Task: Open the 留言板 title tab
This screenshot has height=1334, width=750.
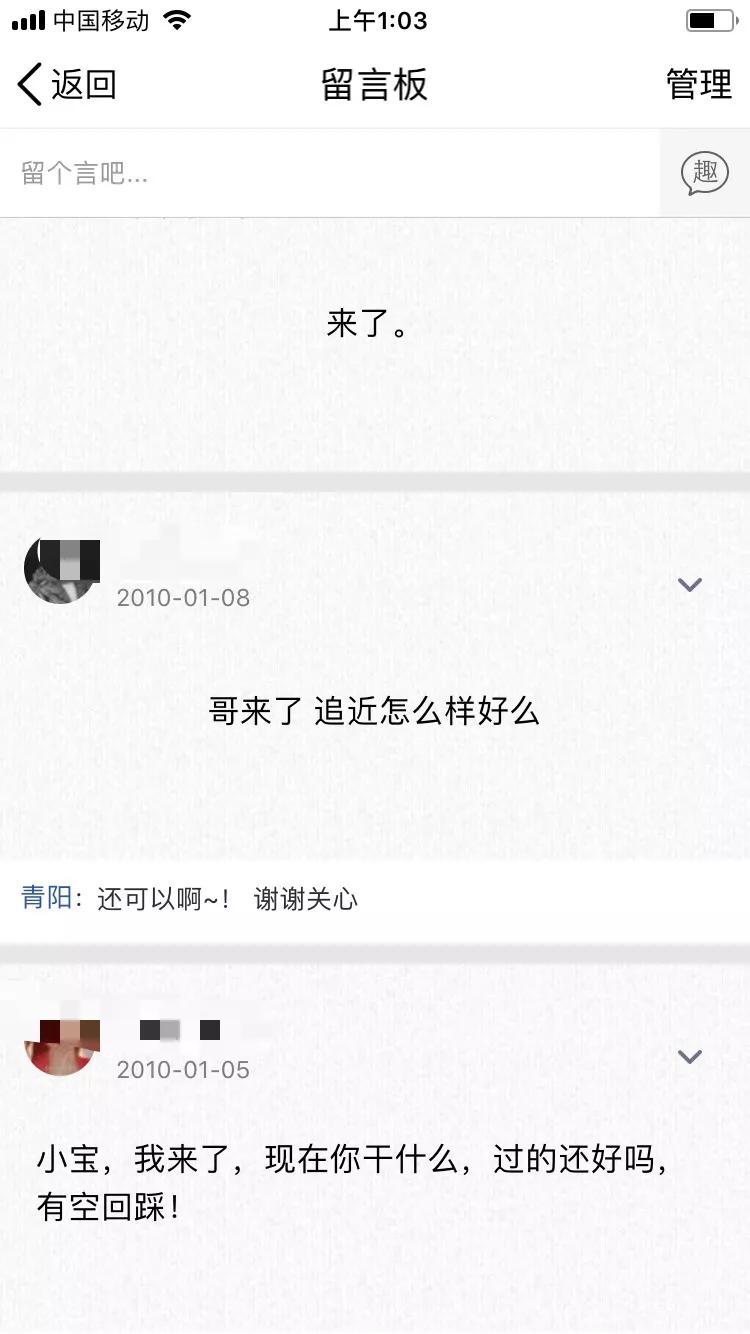Action: (375, 84)
